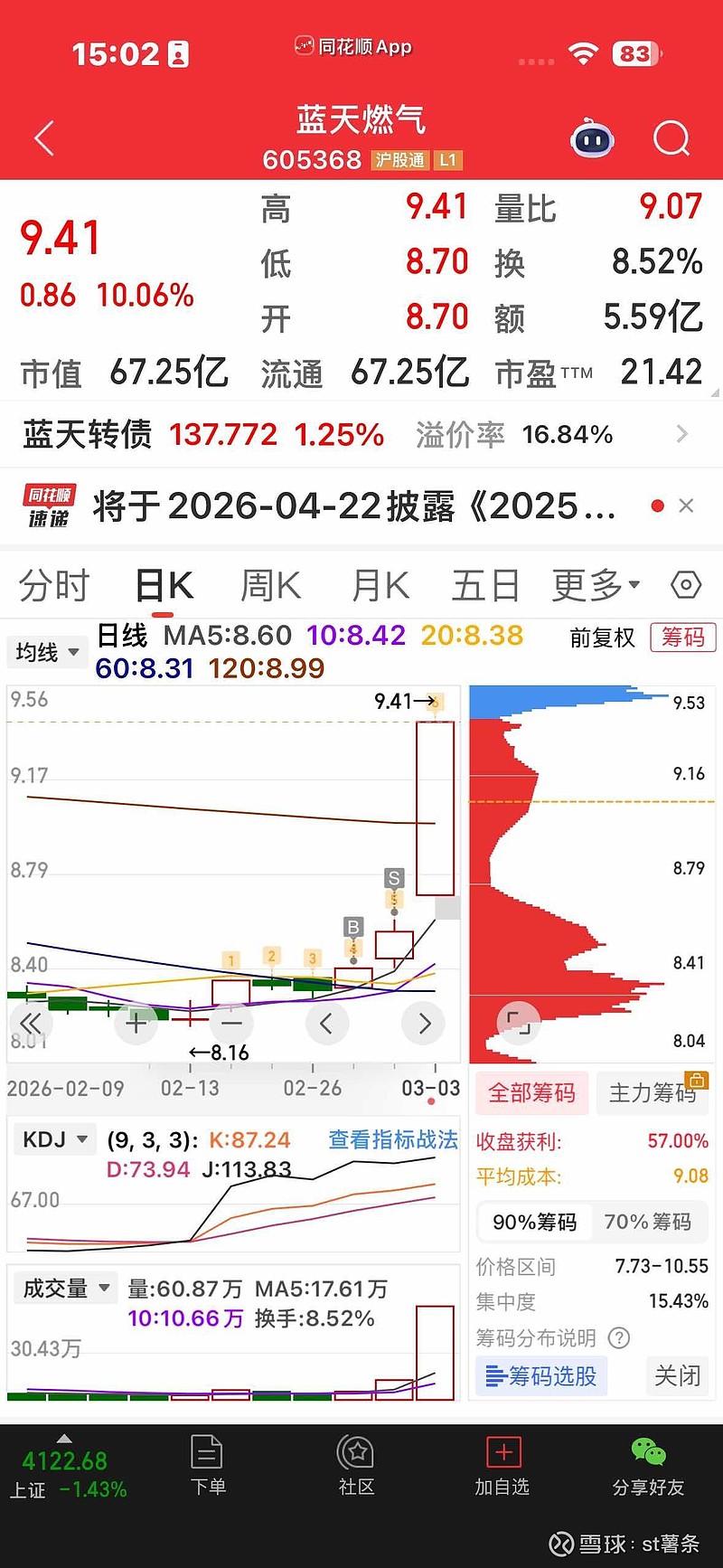Zoom in the K-line chart with plus
723x1568 pixels.
tap(136, 1024)
